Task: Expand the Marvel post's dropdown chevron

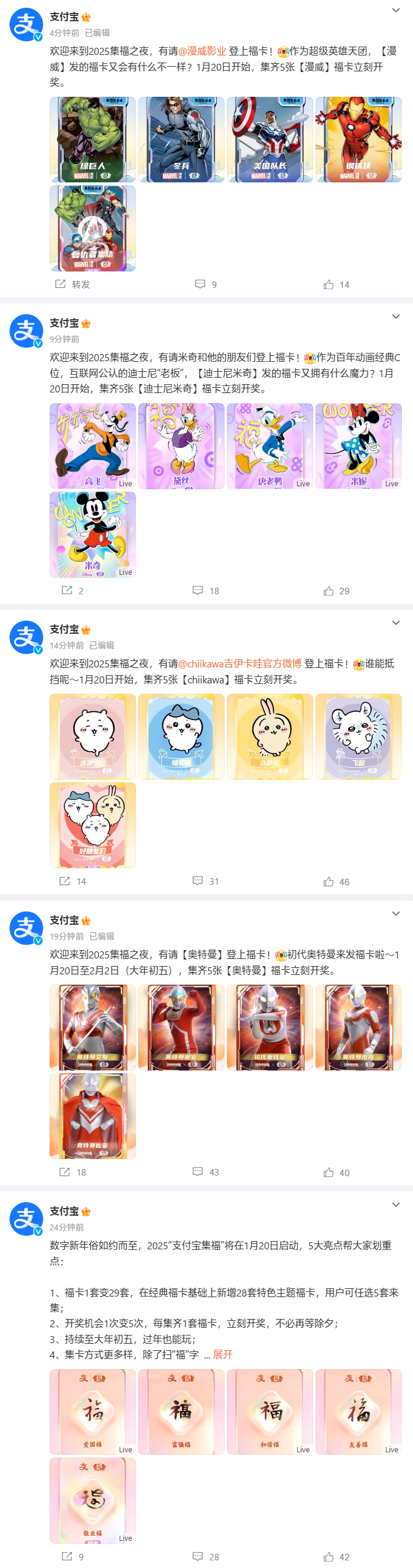Action: tap(395, 11)
